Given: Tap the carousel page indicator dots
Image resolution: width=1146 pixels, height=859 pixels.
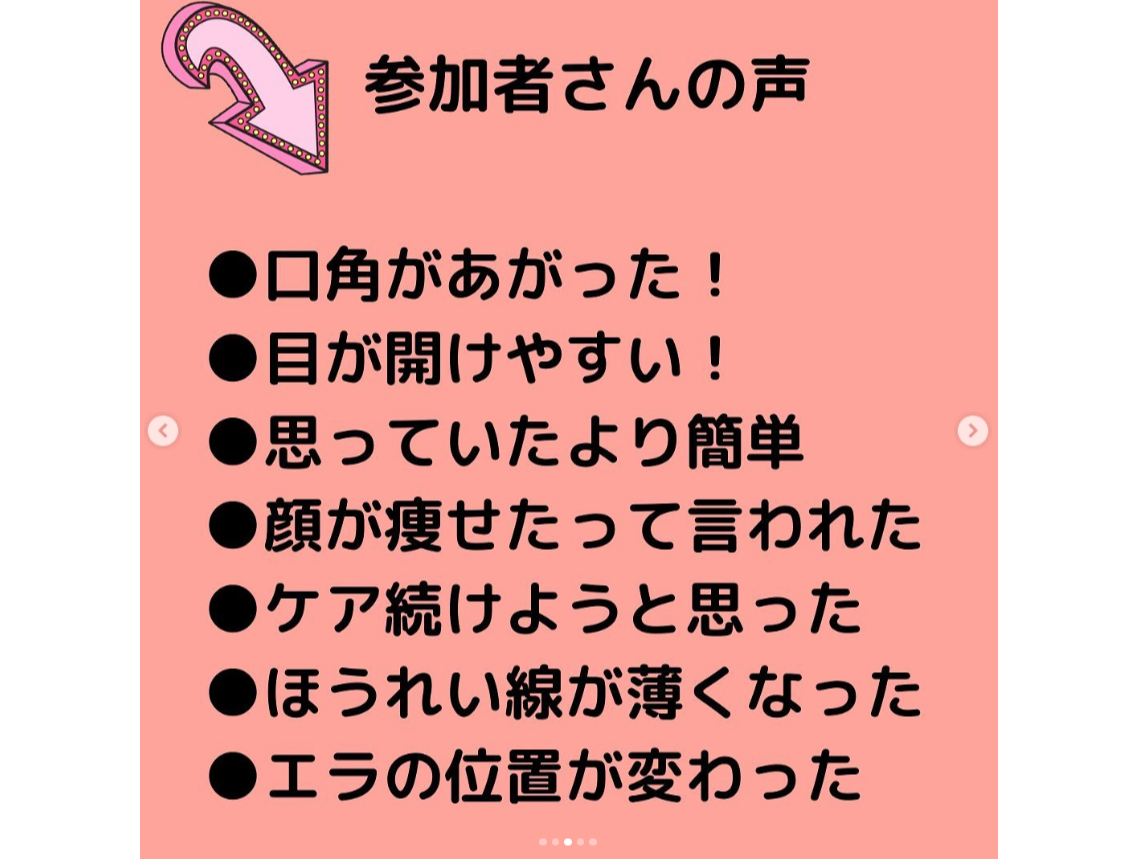Looking at the screenshot, I should (568, 842).
